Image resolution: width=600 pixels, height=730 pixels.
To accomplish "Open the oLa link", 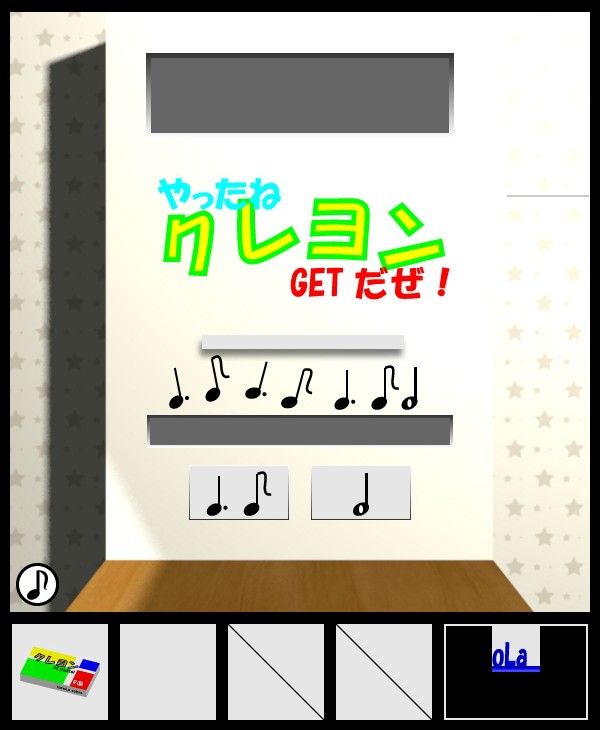I will coord(515,660).
